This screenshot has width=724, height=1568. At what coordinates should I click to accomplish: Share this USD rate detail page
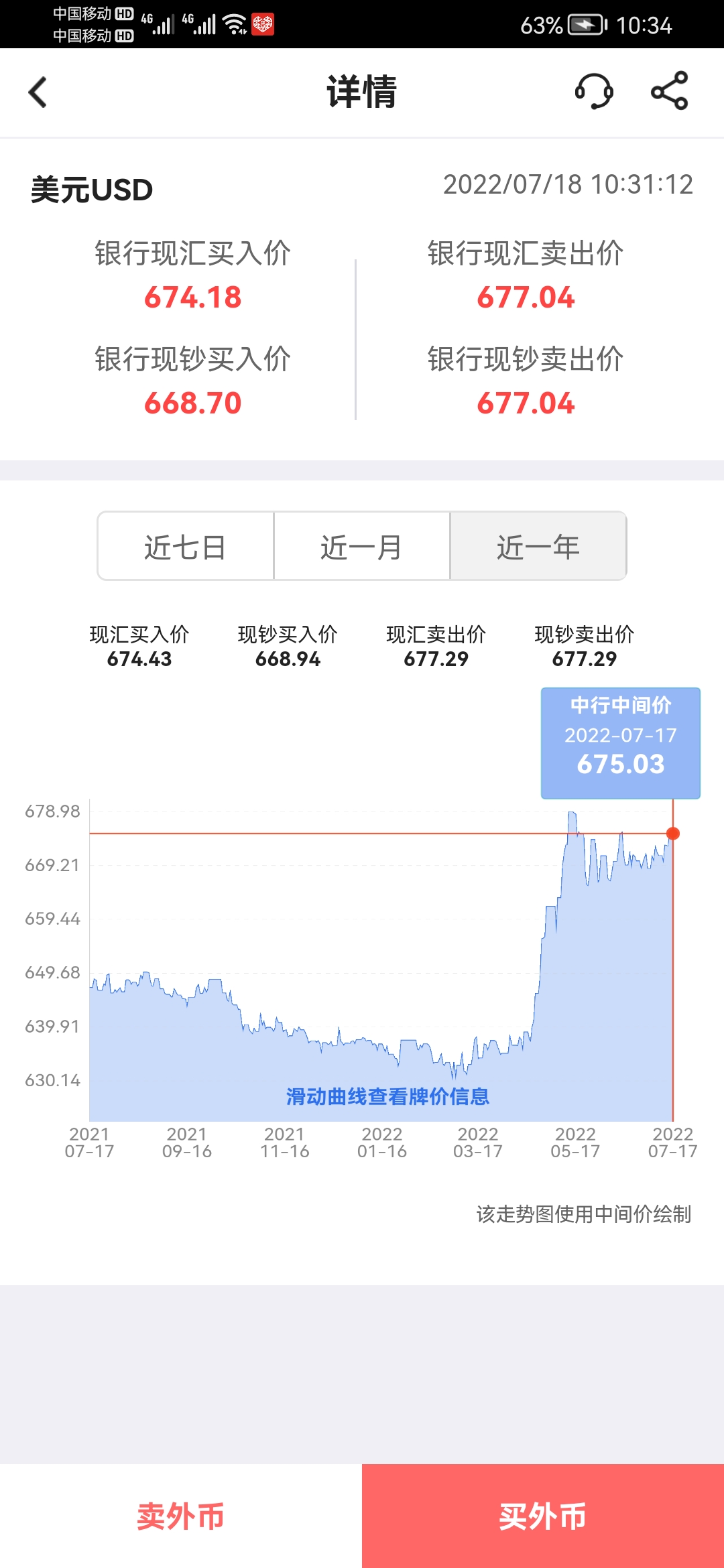pos(670,90)
